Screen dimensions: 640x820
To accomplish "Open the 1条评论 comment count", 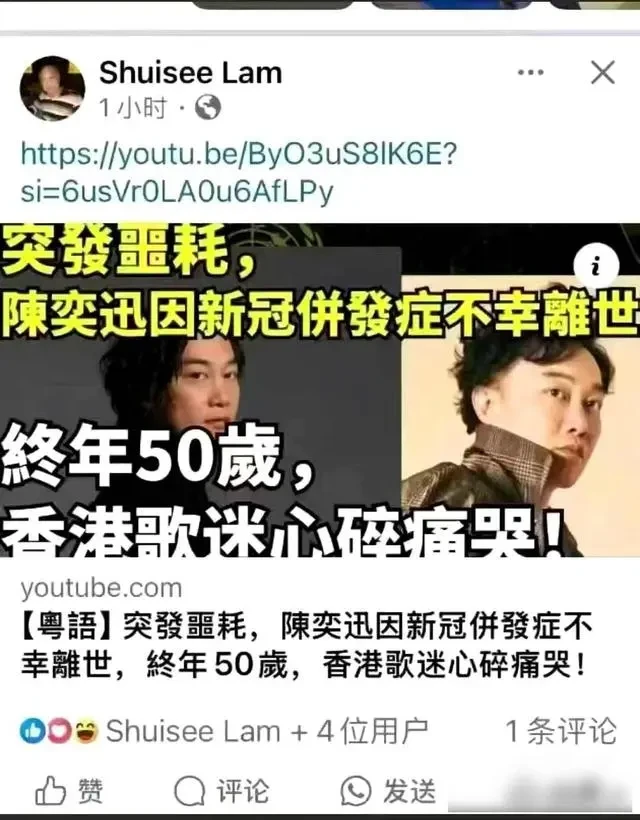I will coord(560,731).
